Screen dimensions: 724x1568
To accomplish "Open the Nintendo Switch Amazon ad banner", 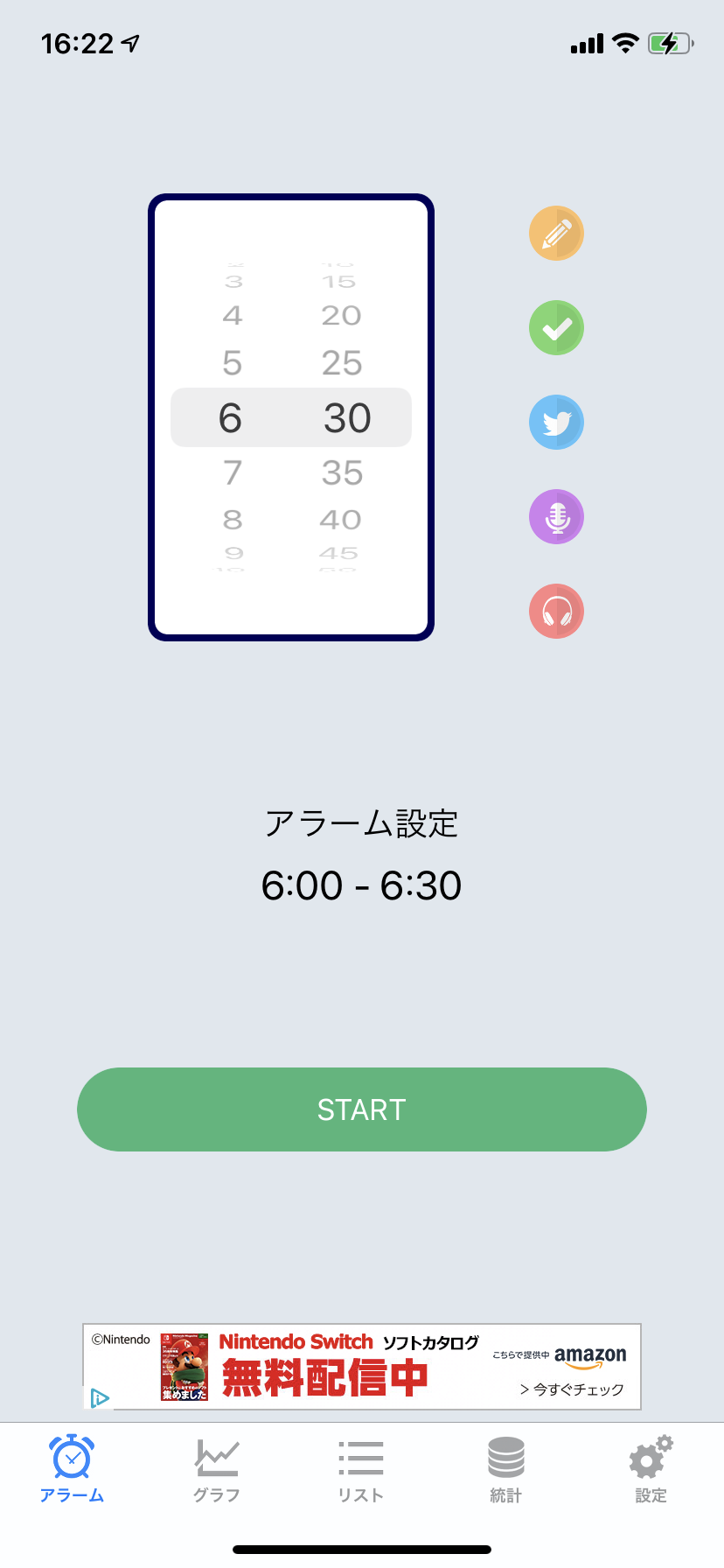I will tap(362, 1367).
